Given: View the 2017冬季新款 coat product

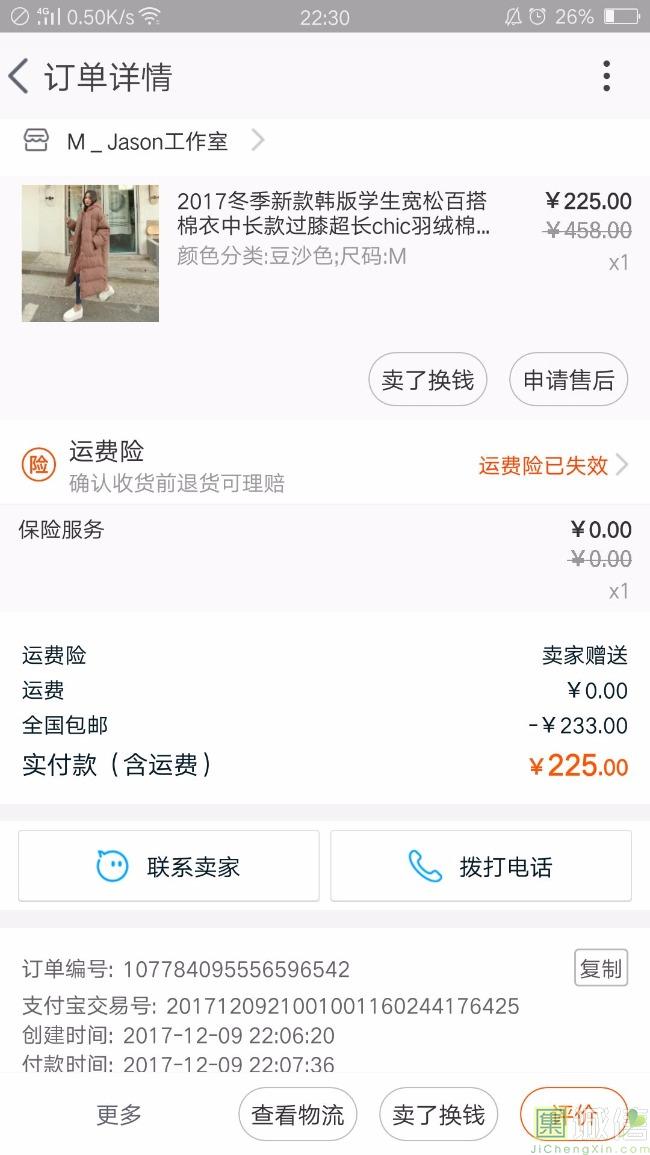Looking at the screenshot, I should [x=333, y=213].
